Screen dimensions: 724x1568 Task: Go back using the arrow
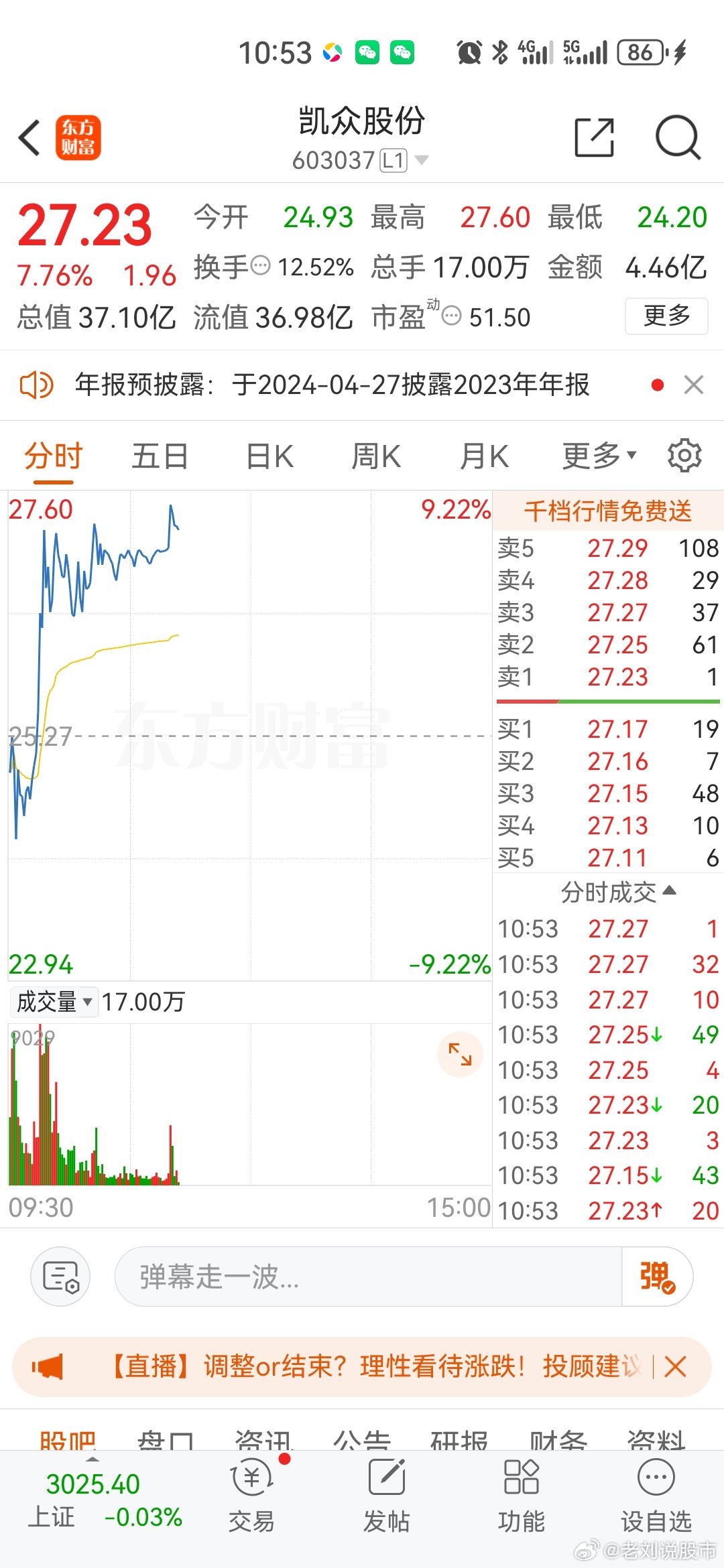[x=29, y=138]
